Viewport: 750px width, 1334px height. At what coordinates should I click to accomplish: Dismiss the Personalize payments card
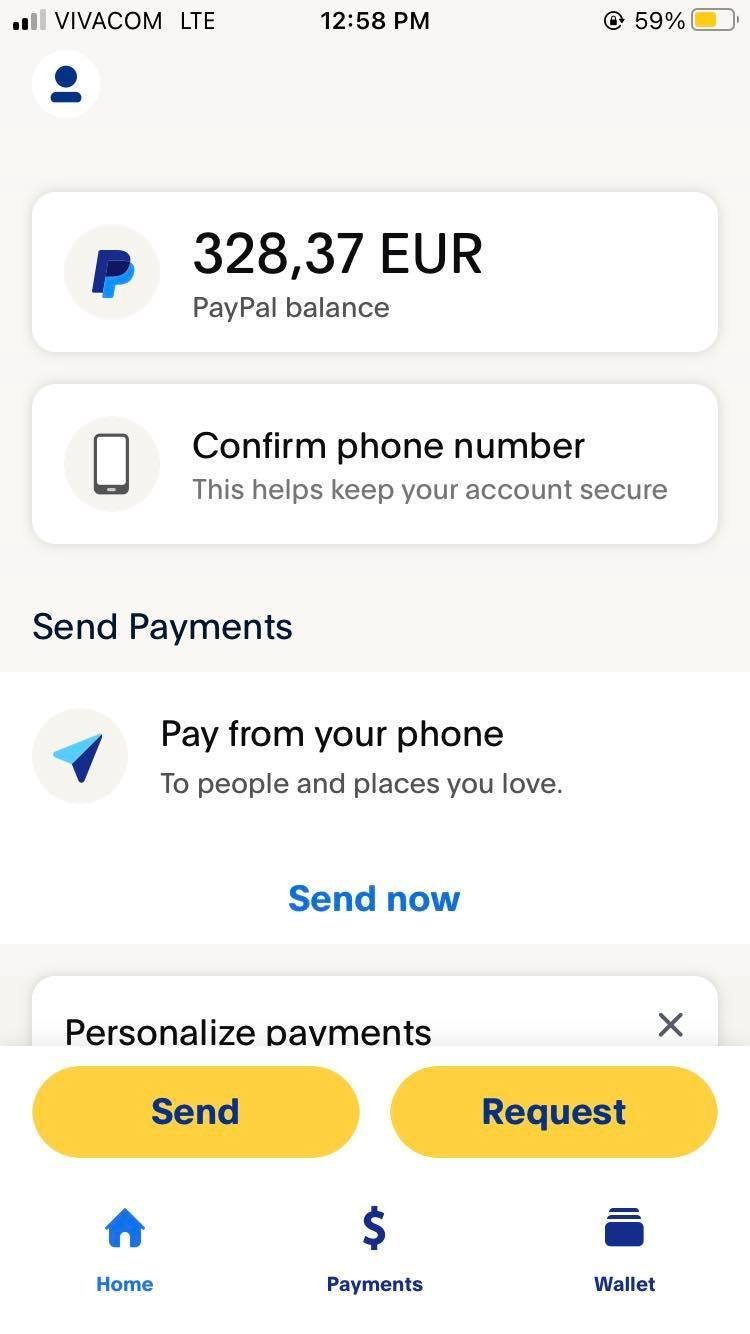(670, 1024)
